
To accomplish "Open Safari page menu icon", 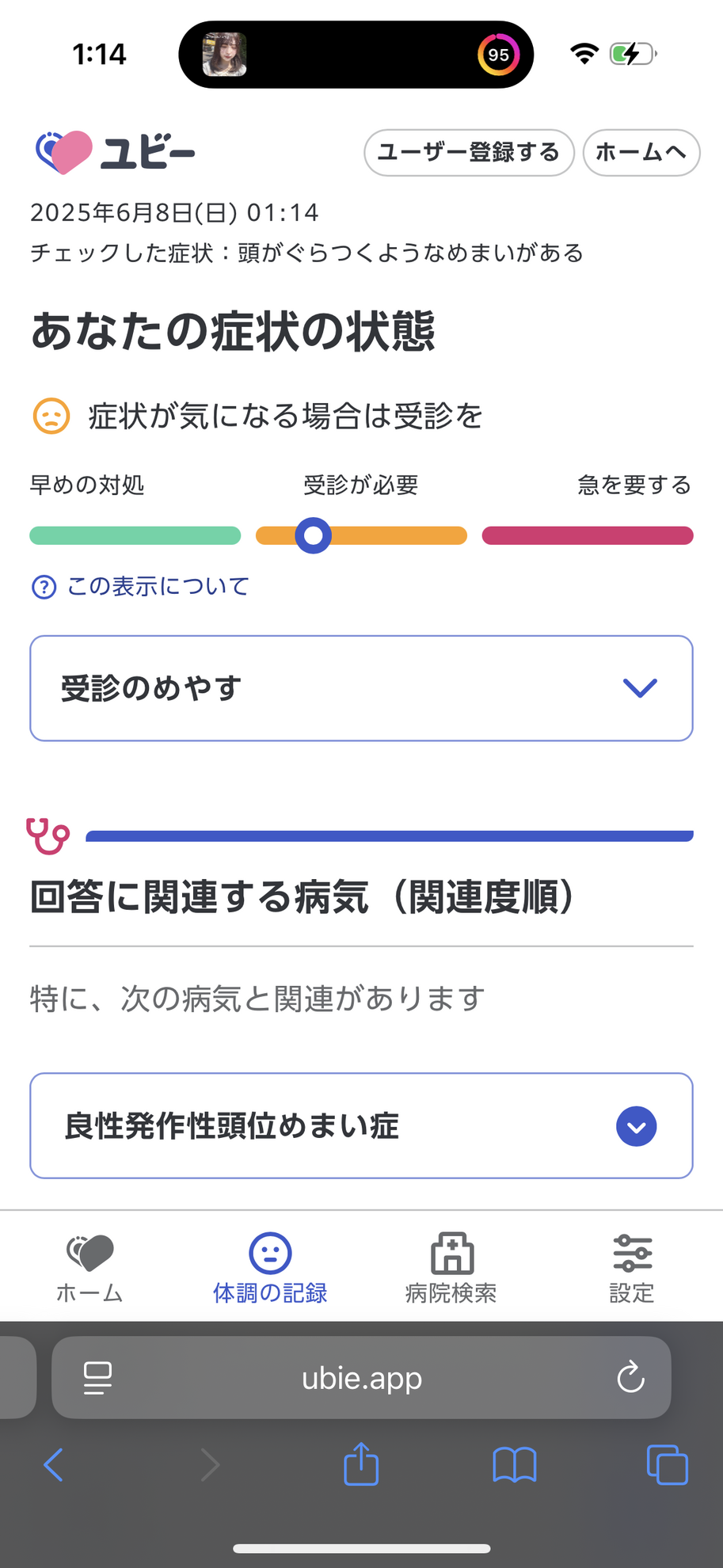I will [x=97, y=1378].
